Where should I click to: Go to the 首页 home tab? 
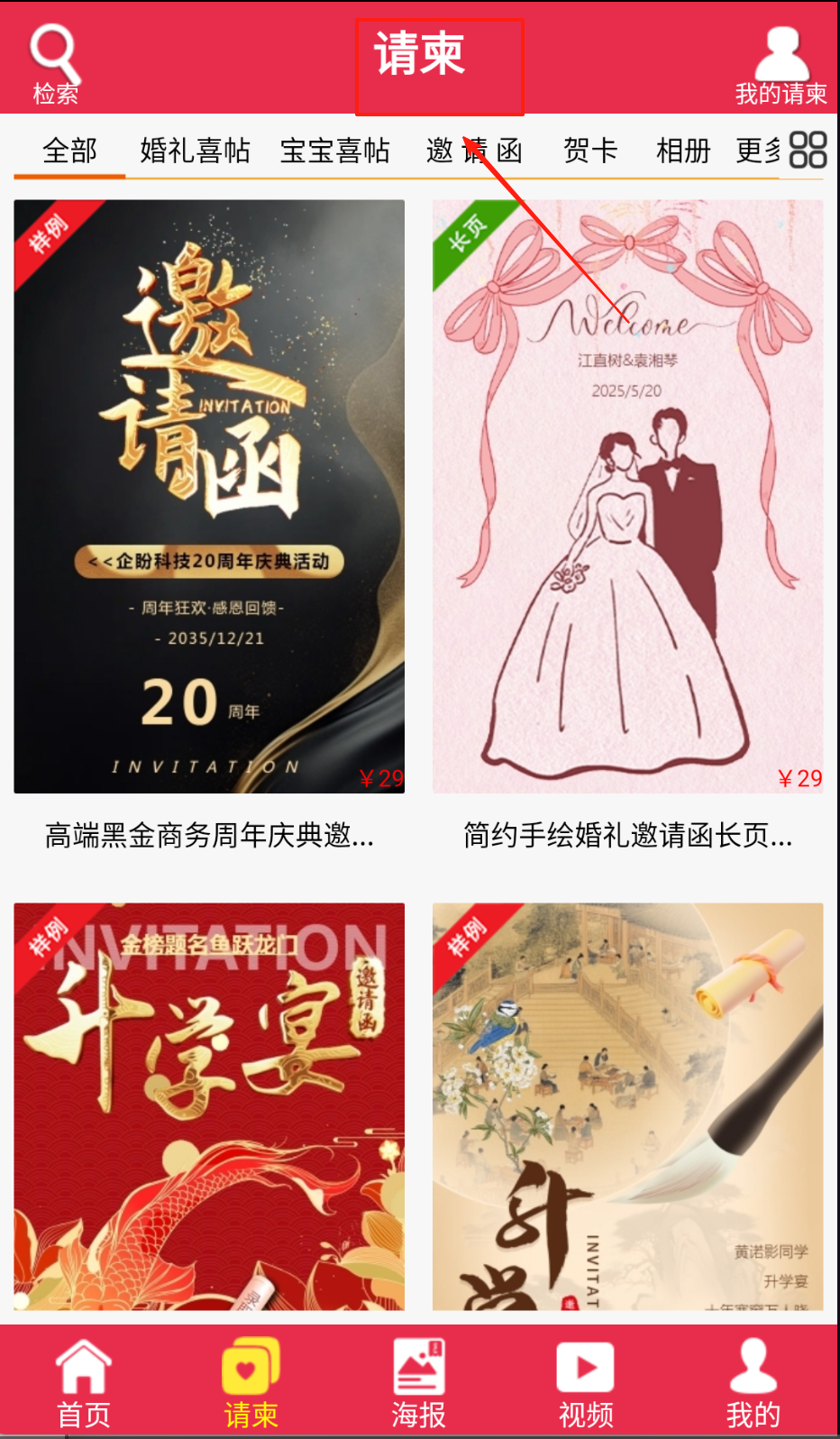[84, 1382]
